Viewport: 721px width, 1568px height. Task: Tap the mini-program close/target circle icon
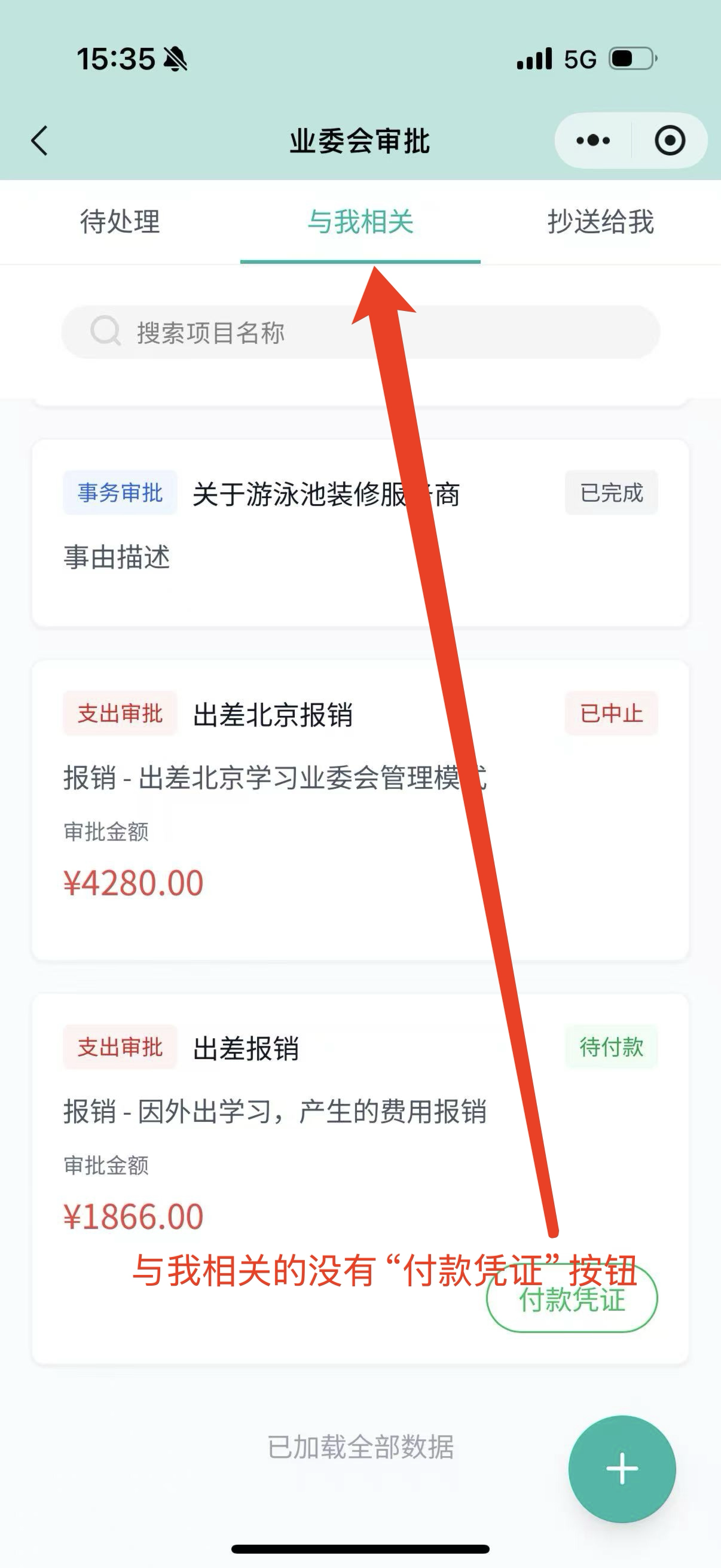pyautogui.click(x=669, y=139)
